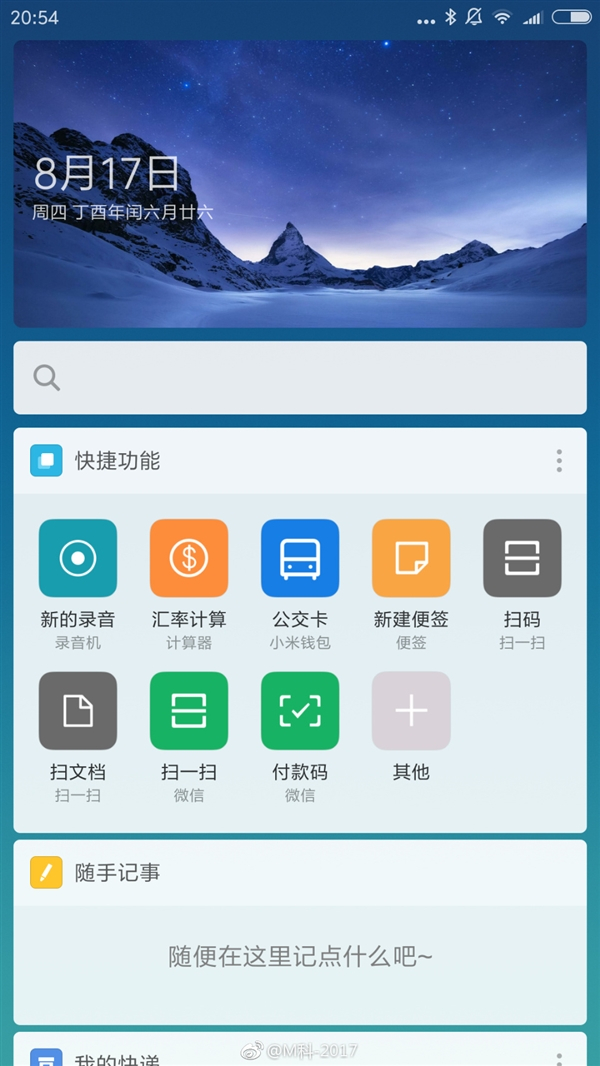Open WeChat 扫一扫 shortcut
Viewport: 600px width, 1066px height.
click(189, 711)
